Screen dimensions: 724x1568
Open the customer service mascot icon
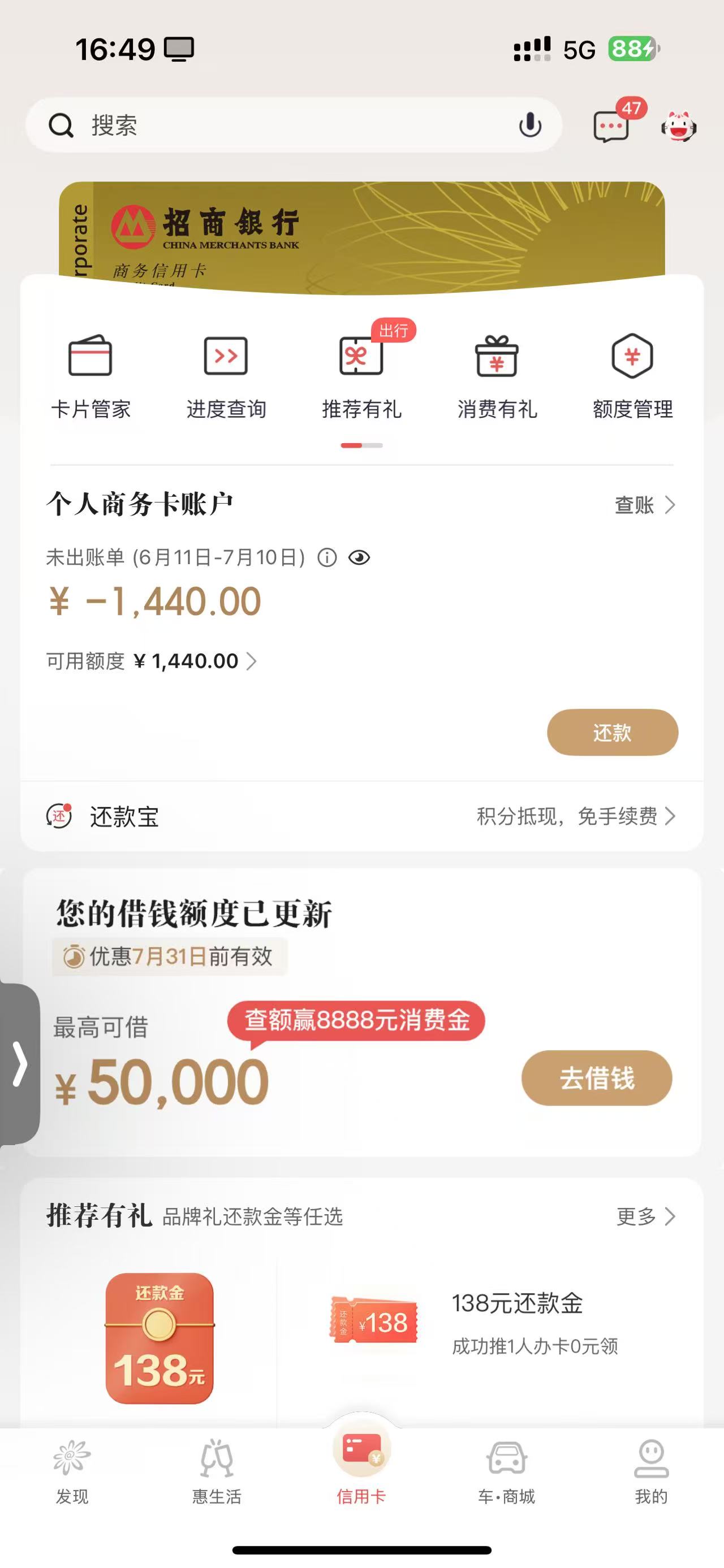coord(678,127)
